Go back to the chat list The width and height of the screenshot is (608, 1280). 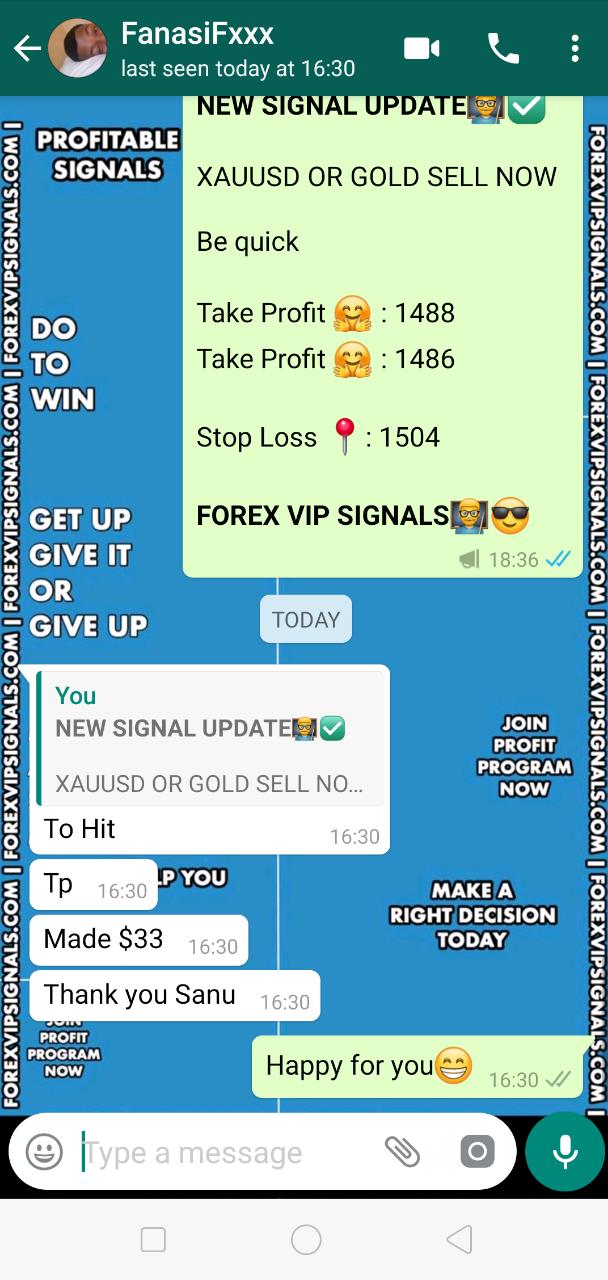(x=27, y=48)
